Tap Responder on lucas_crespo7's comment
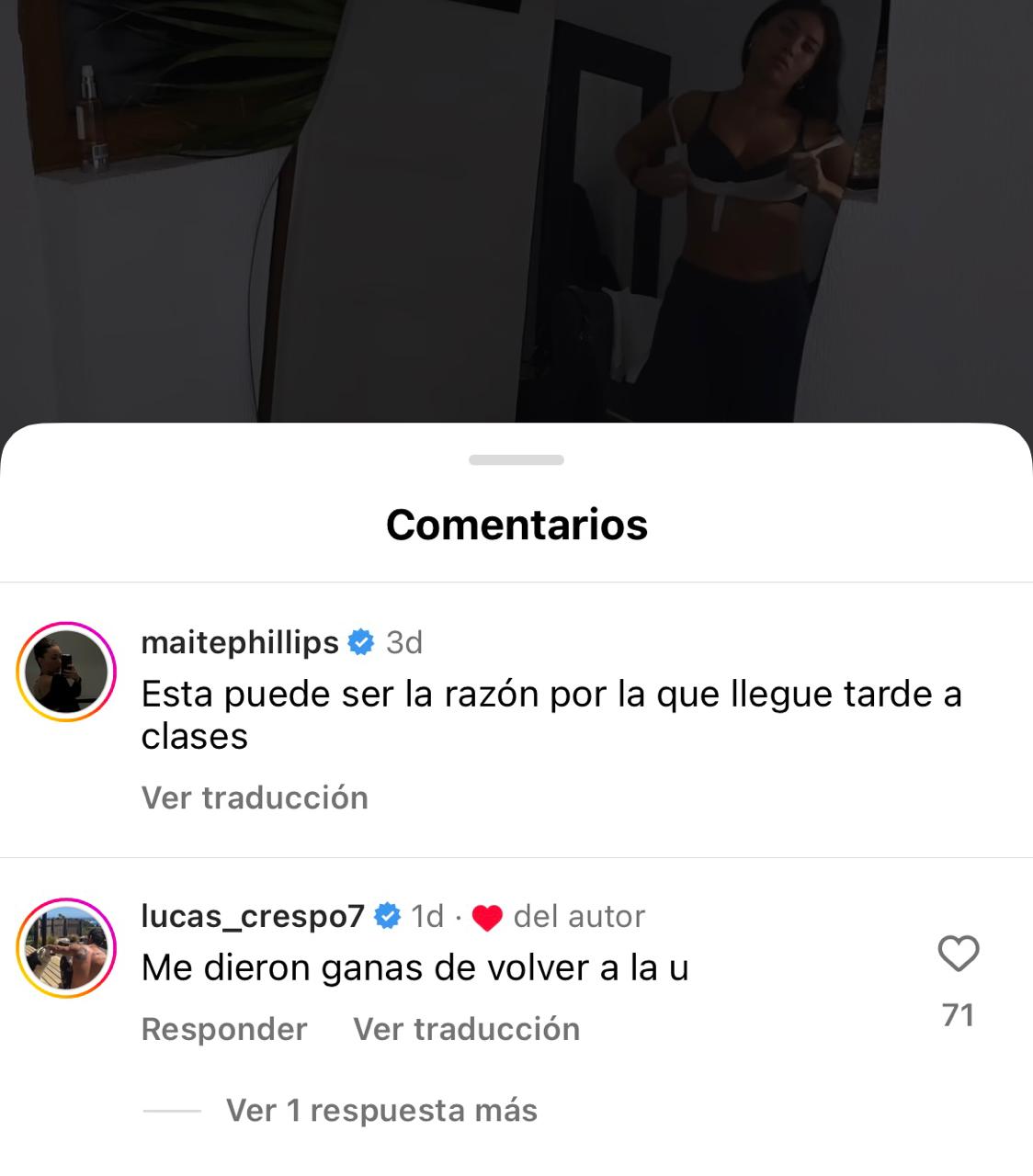Screen dimensions: 1033x1176 [x=224, y=1029]
